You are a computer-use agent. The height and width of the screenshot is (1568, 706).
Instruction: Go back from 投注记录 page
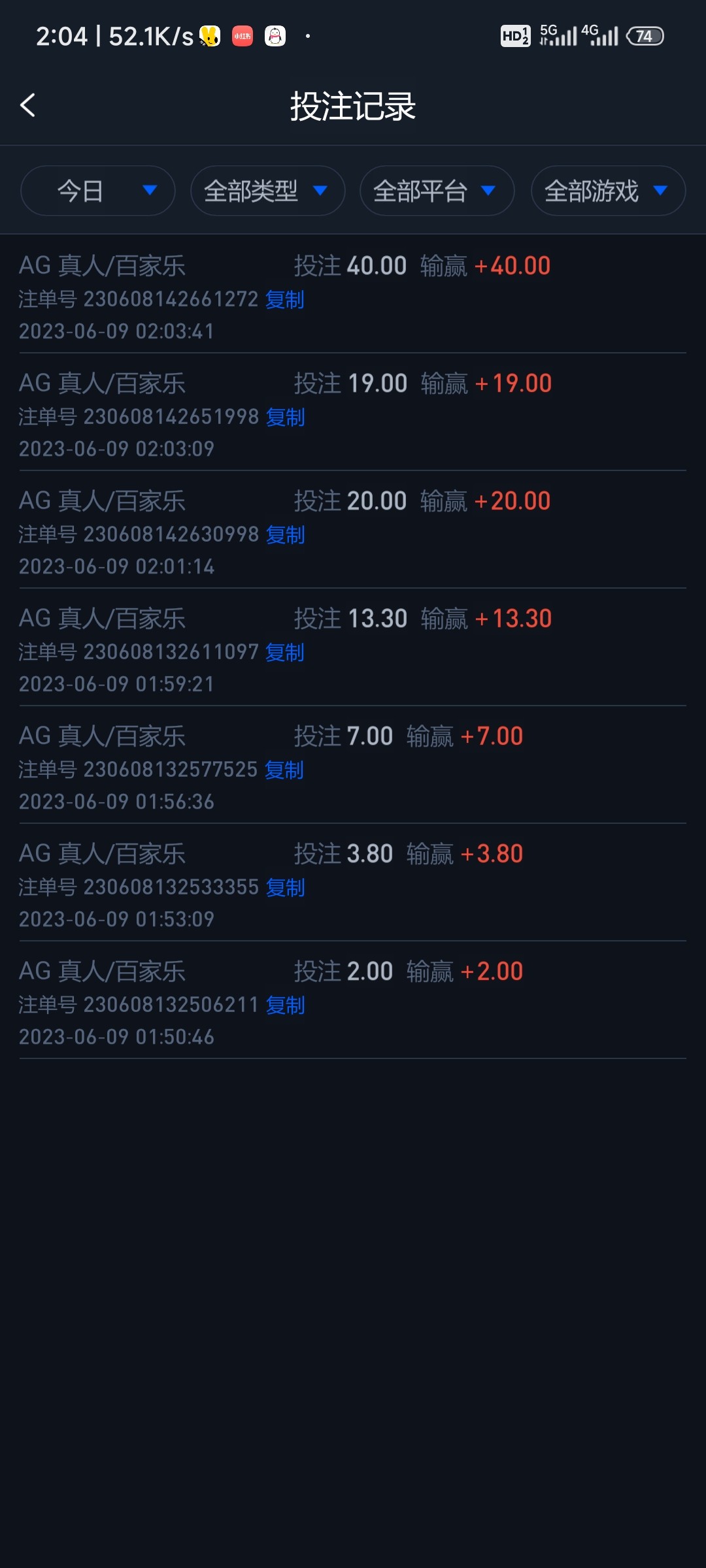(x=28, y=105)
